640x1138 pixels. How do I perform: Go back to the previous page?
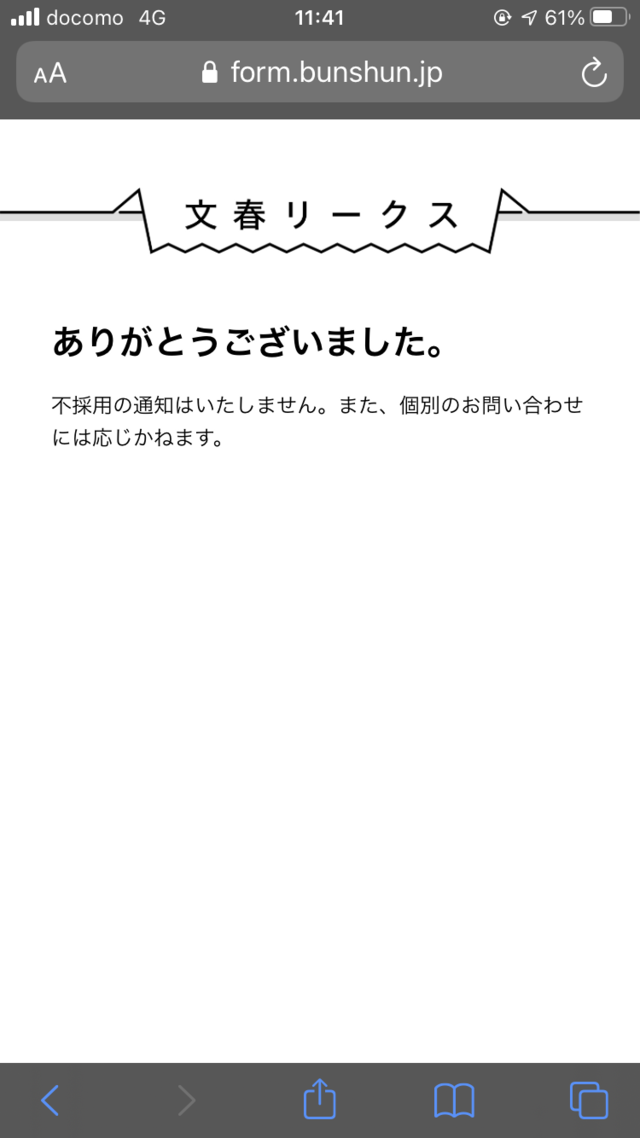[x=50, y=1100]
